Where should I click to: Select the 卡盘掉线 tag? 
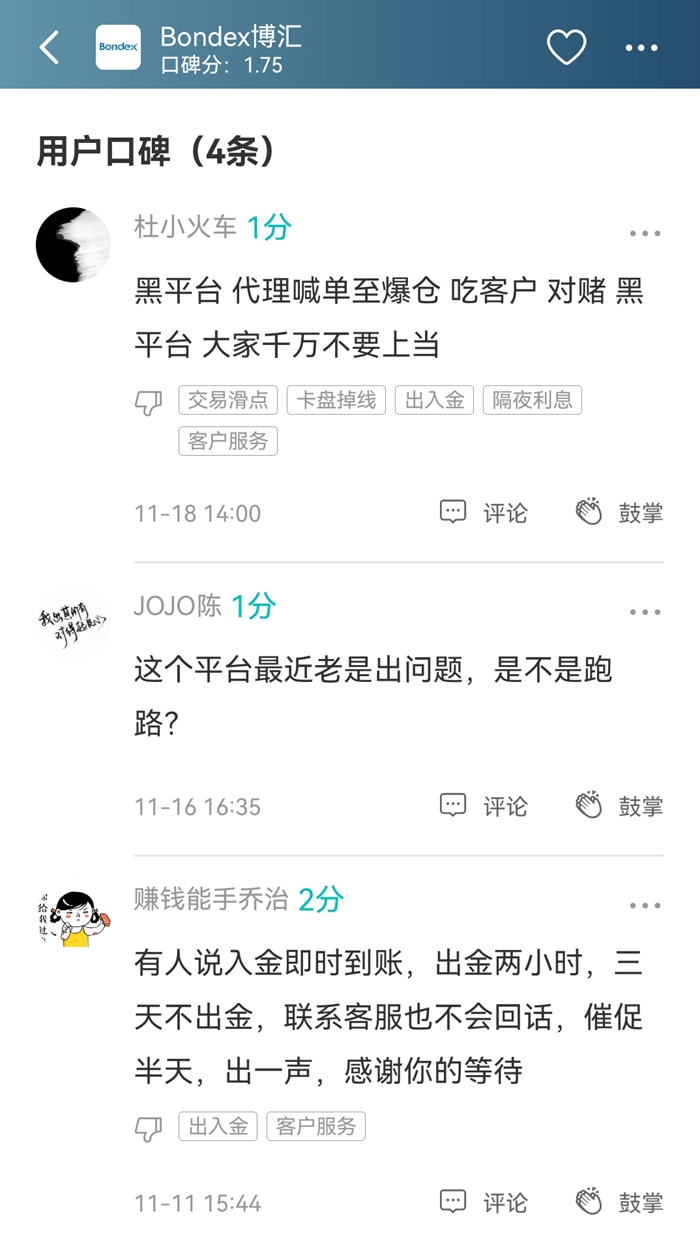click(x=336, y=401)
